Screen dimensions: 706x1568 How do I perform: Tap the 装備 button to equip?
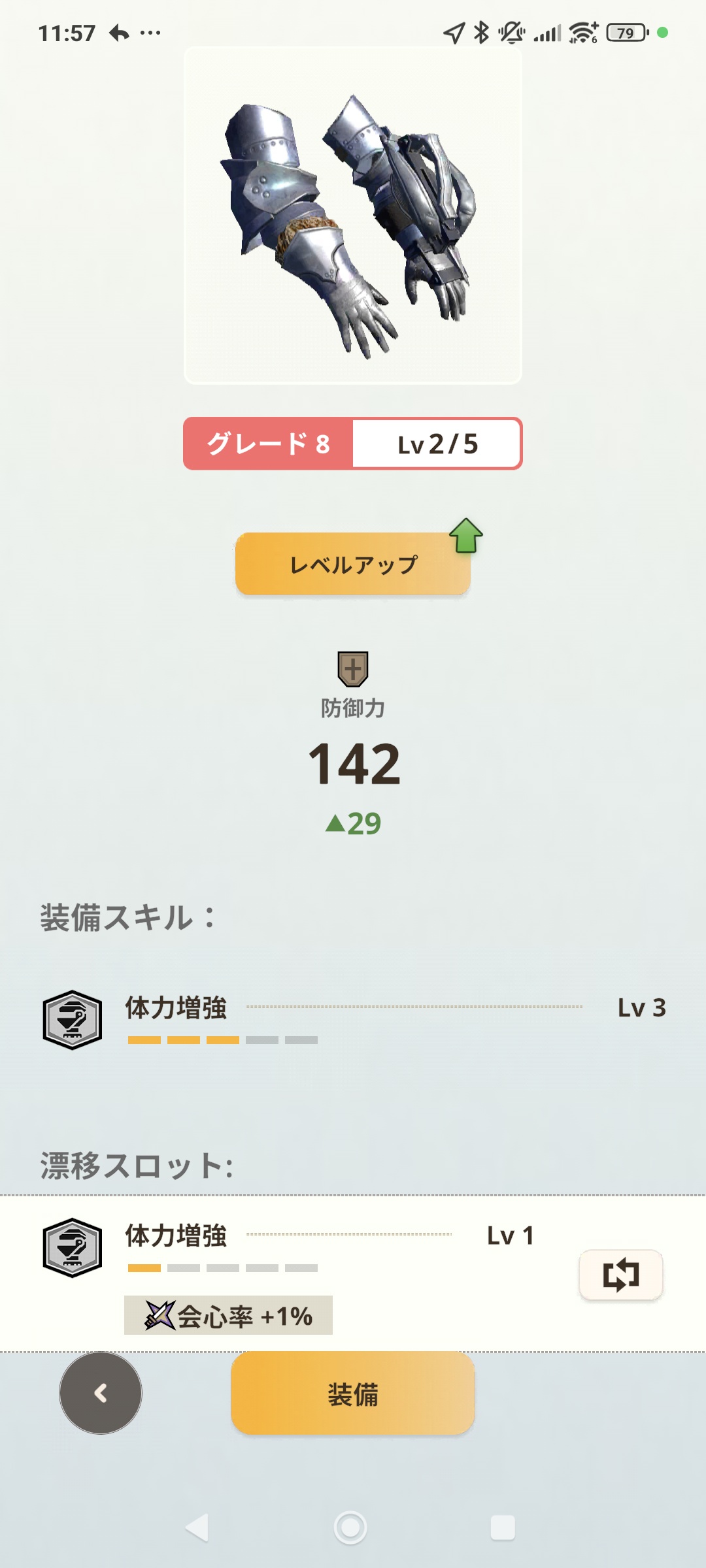click(x=353, y=1394)
